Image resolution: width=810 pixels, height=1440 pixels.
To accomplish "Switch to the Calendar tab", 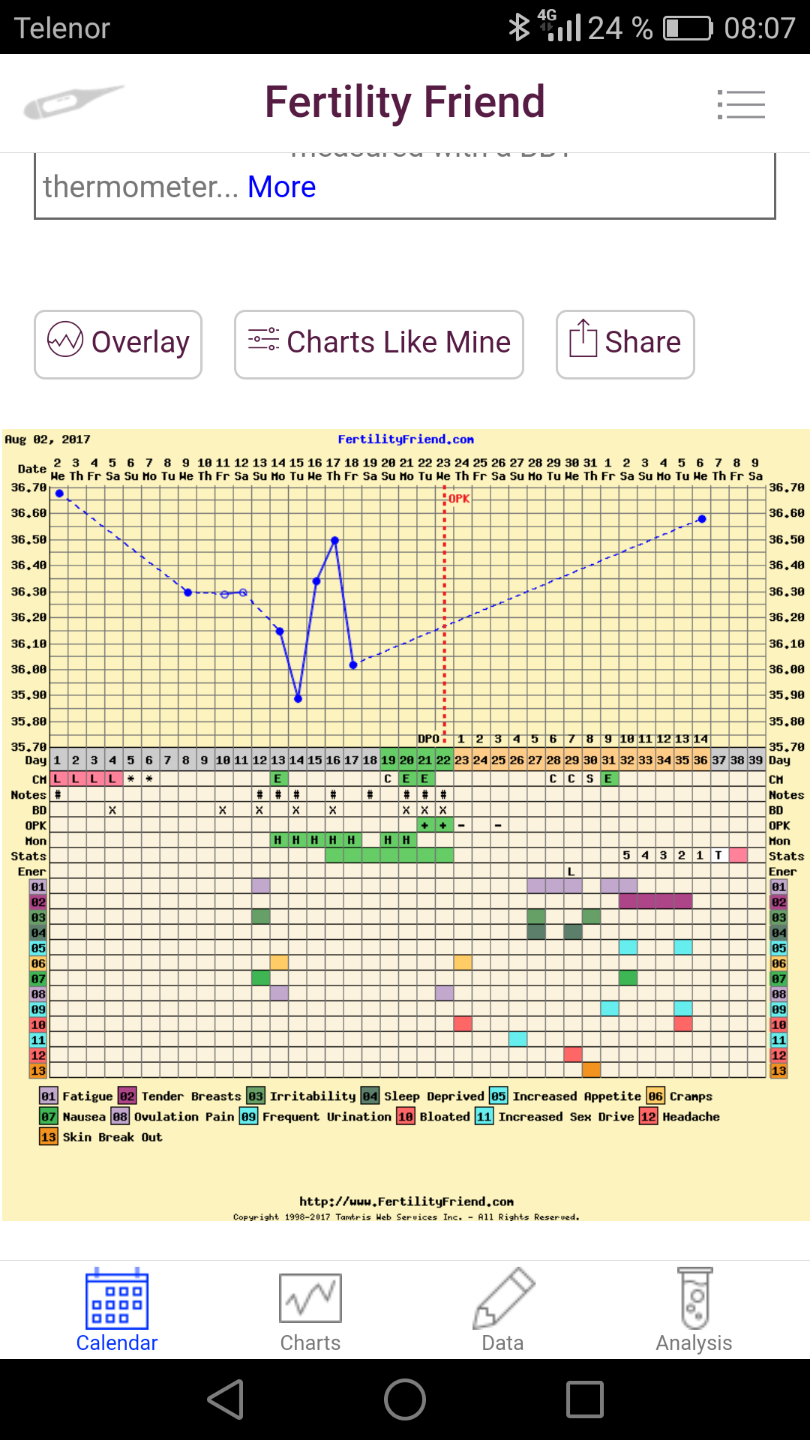I will tap(117, 1310).
